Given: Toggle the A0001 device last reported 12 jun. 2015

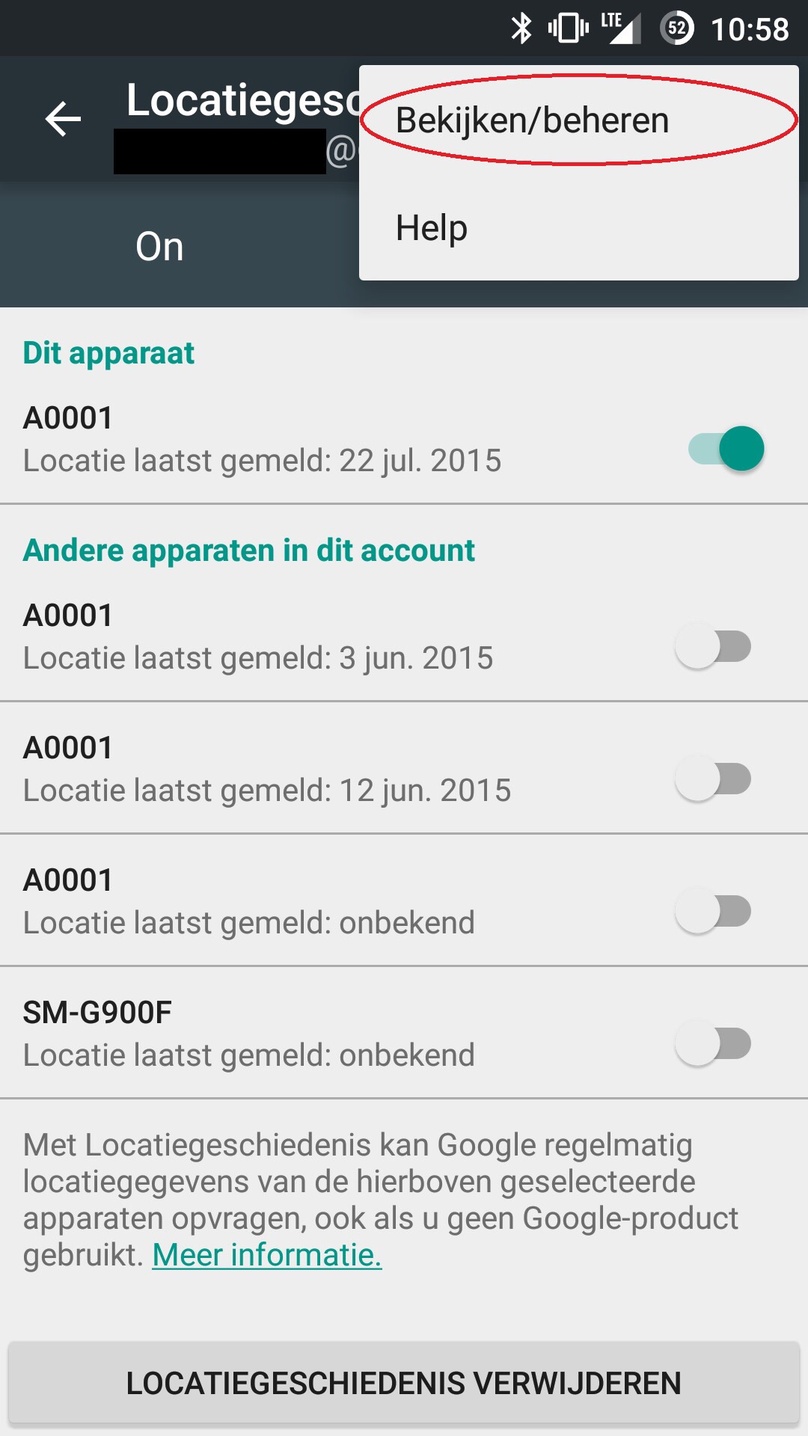Looking at the screenshot, I should pos(713,779).
